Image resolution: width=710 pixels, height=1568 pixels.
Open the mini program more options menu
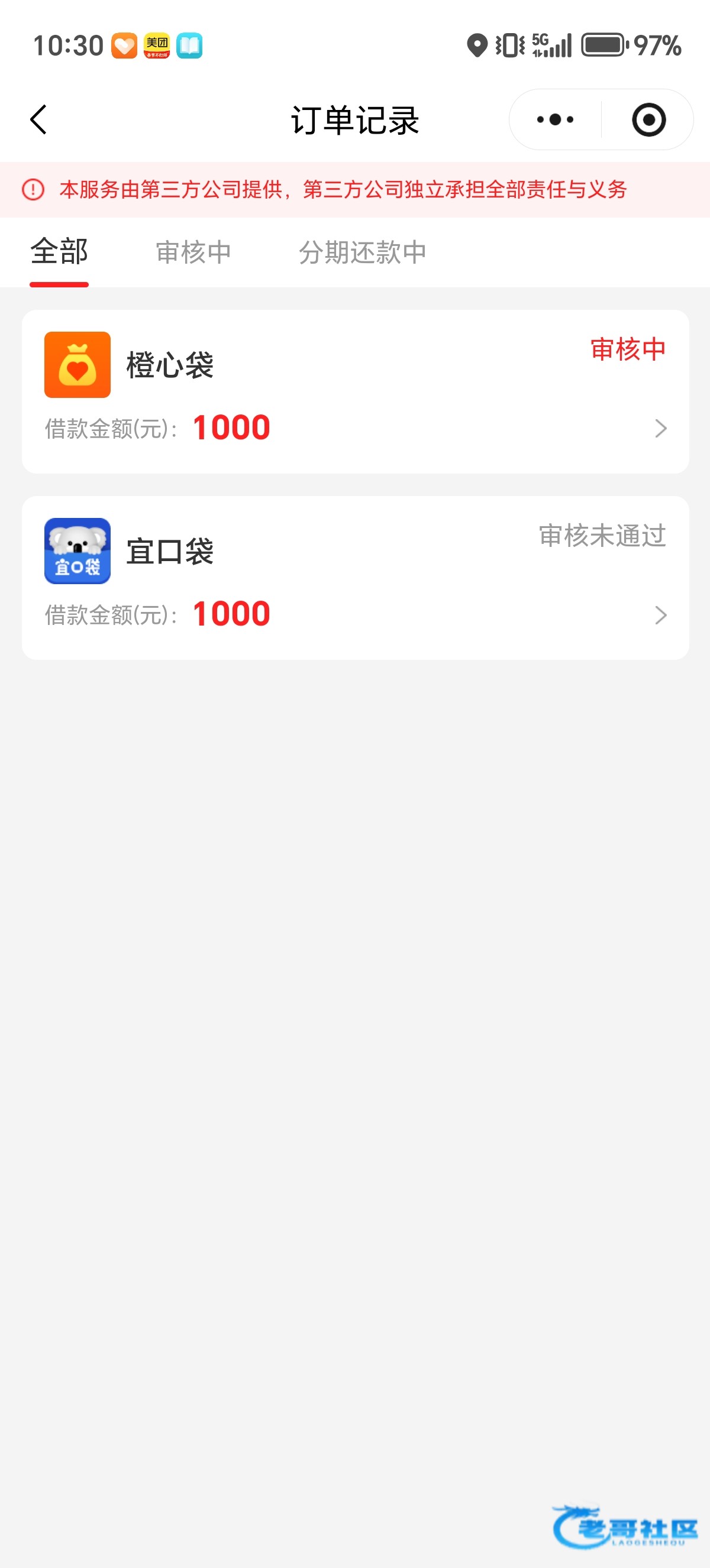(555, 119)
